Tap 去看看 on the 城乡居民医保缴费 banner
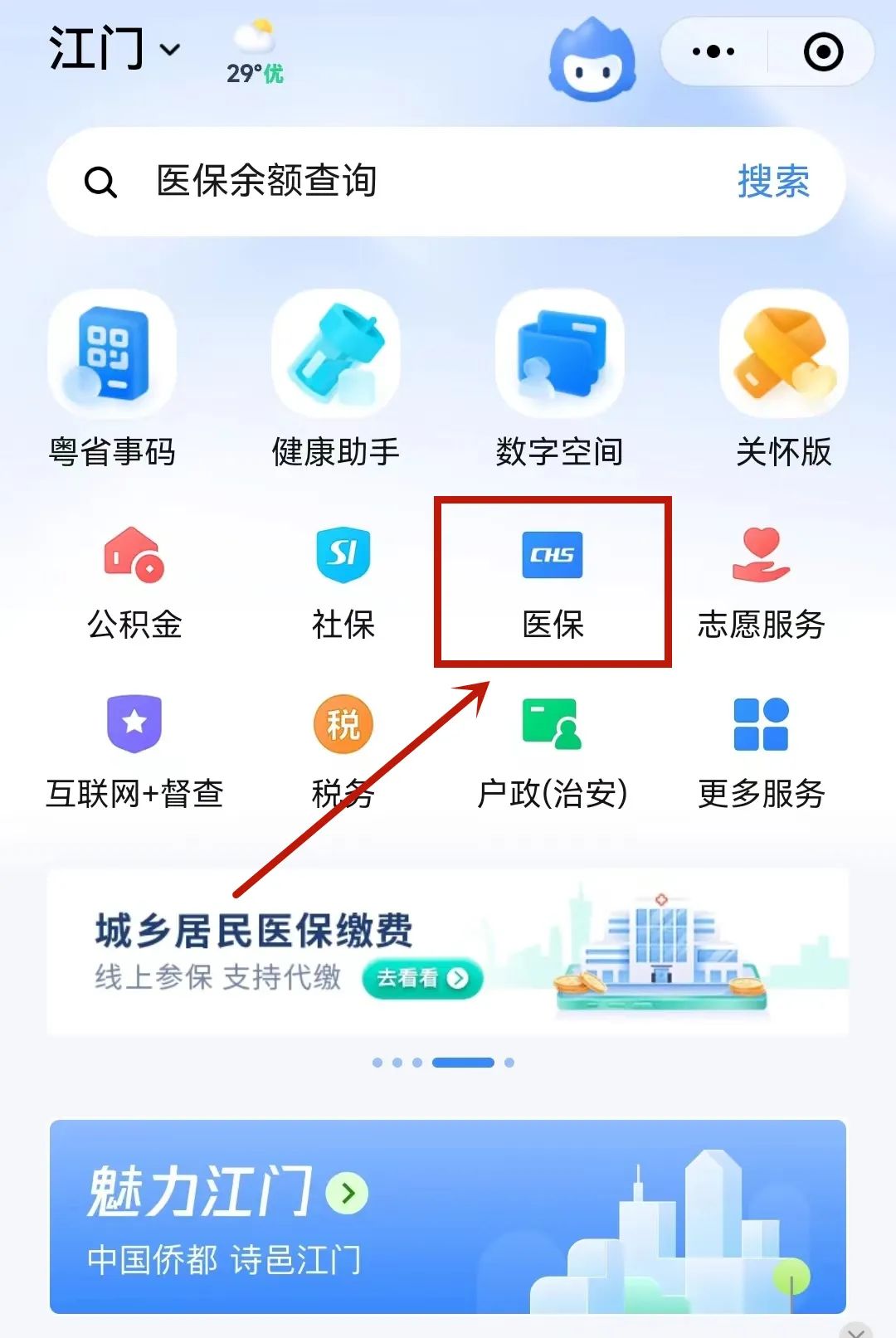Viewport: 896px width, 1338px height. pos(422,978)
